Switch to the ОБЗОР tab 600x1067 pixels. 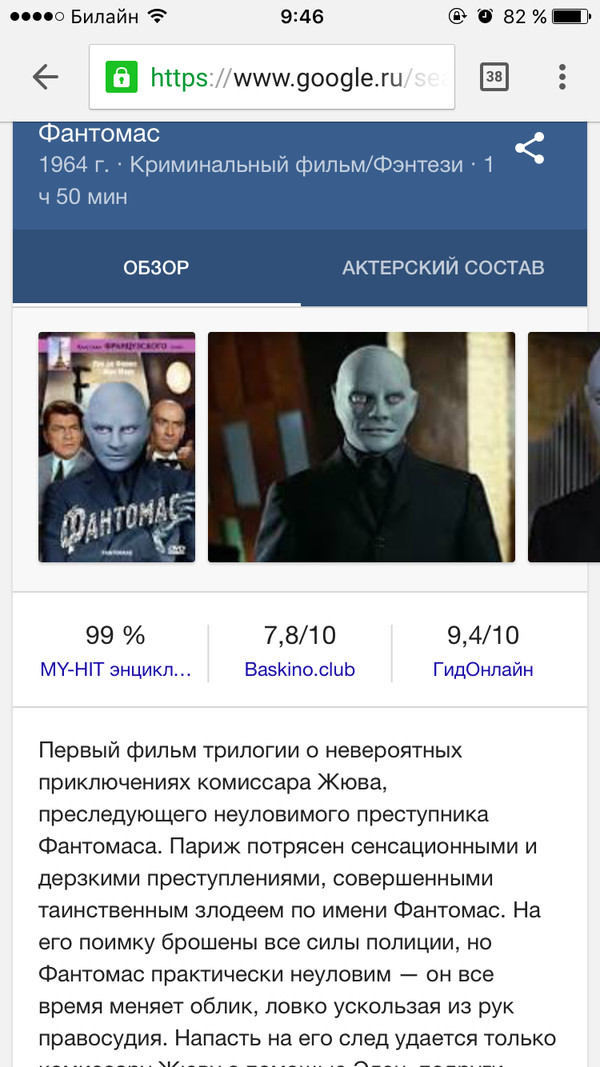(x=156, y=268)
